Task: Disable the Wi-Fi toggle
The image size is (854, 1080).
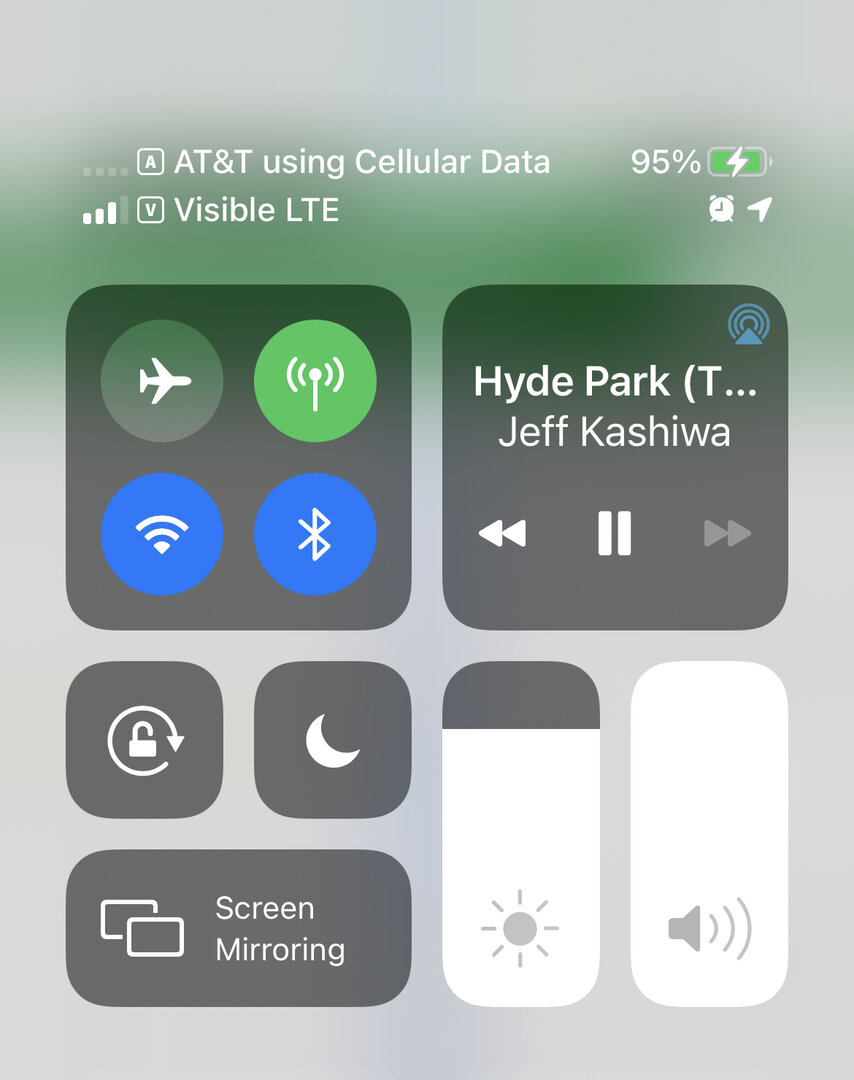Action: click(x=162, y=534)
